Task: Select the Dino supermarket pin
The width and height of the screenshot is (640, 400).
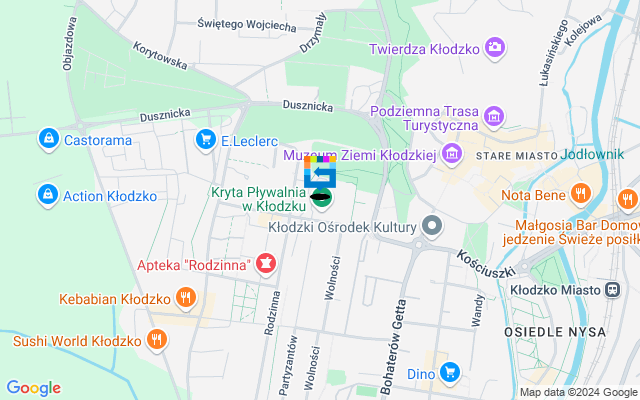Action: pyautogui.click(x=451, y=374)
